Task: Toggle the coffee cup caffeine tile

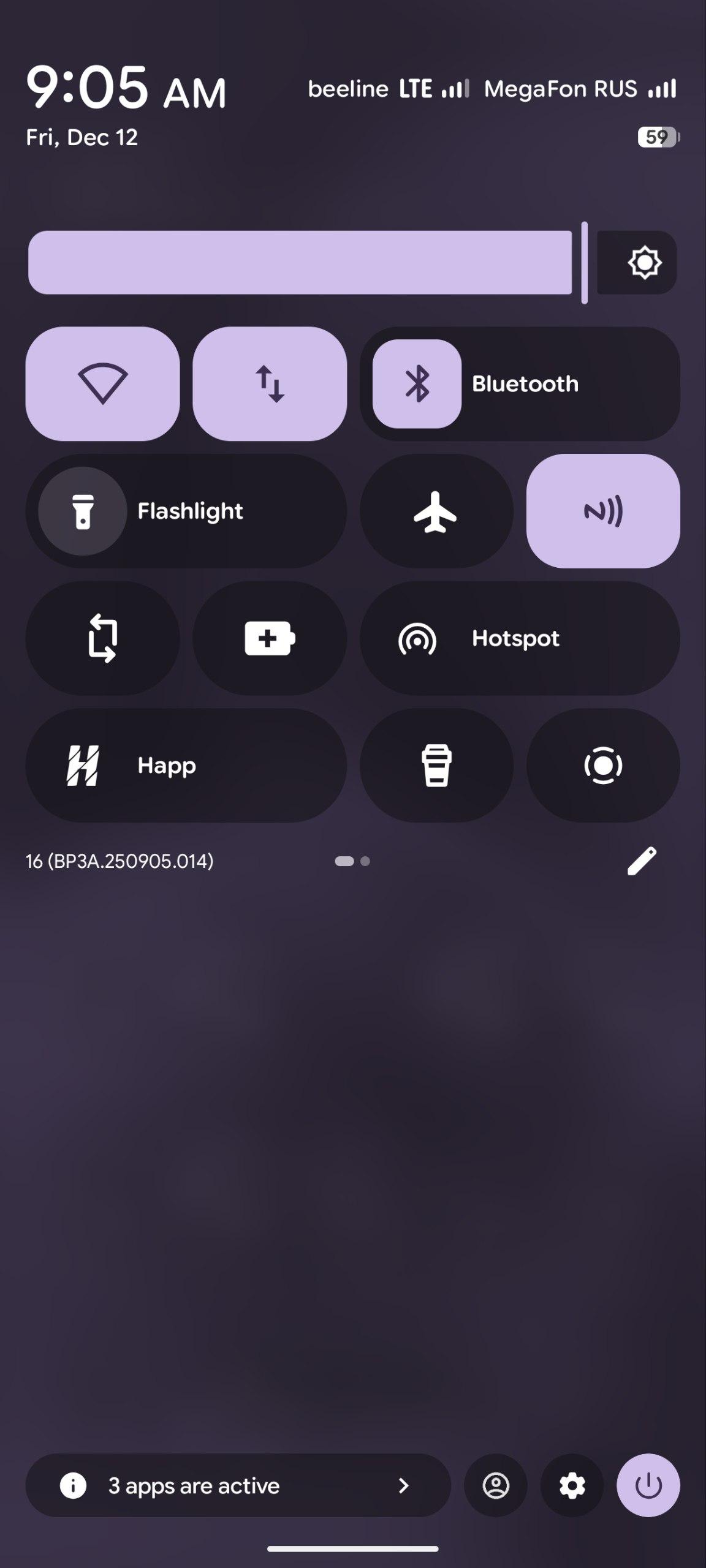Action: tap(436, 766)
